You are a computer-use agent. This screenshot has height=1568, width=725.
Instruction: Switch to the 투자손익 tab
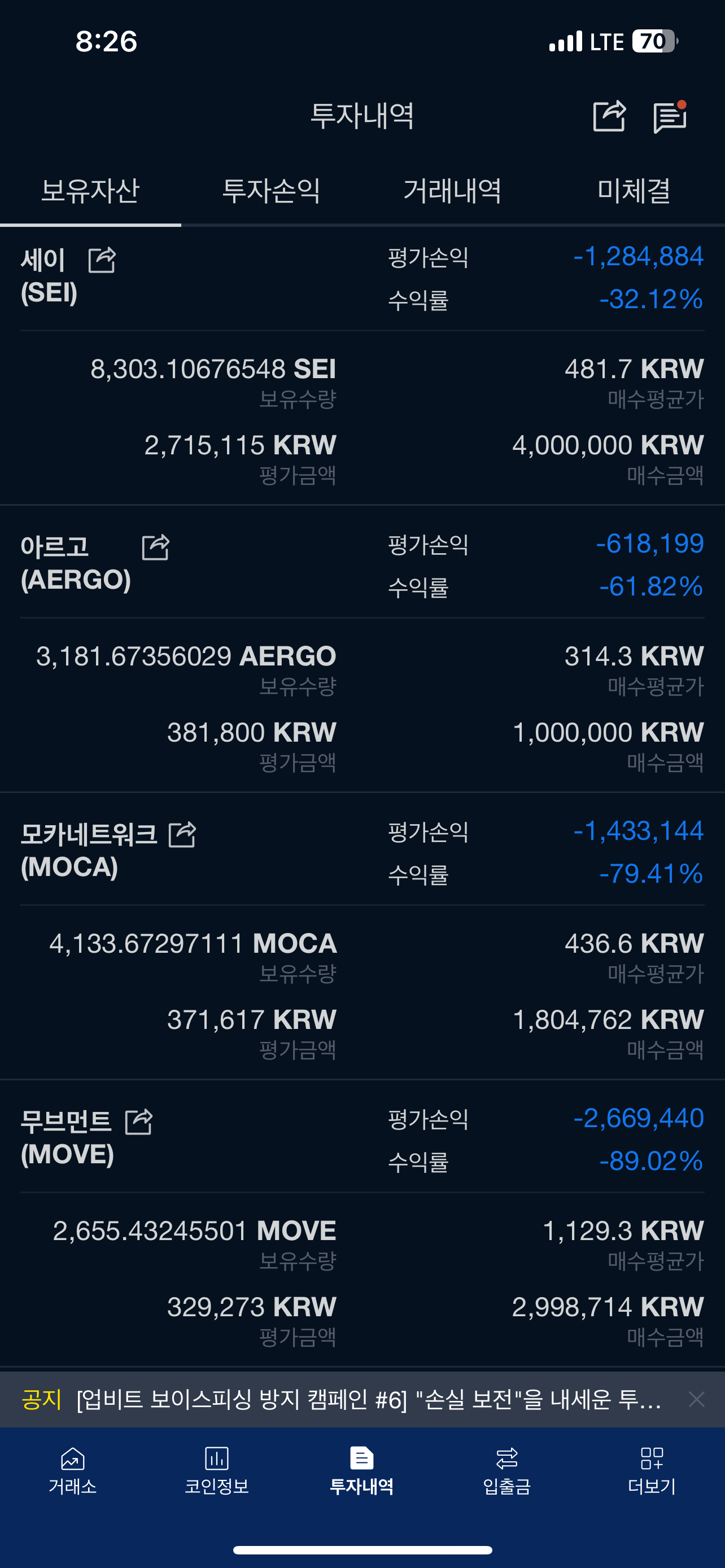click(272, 191)
